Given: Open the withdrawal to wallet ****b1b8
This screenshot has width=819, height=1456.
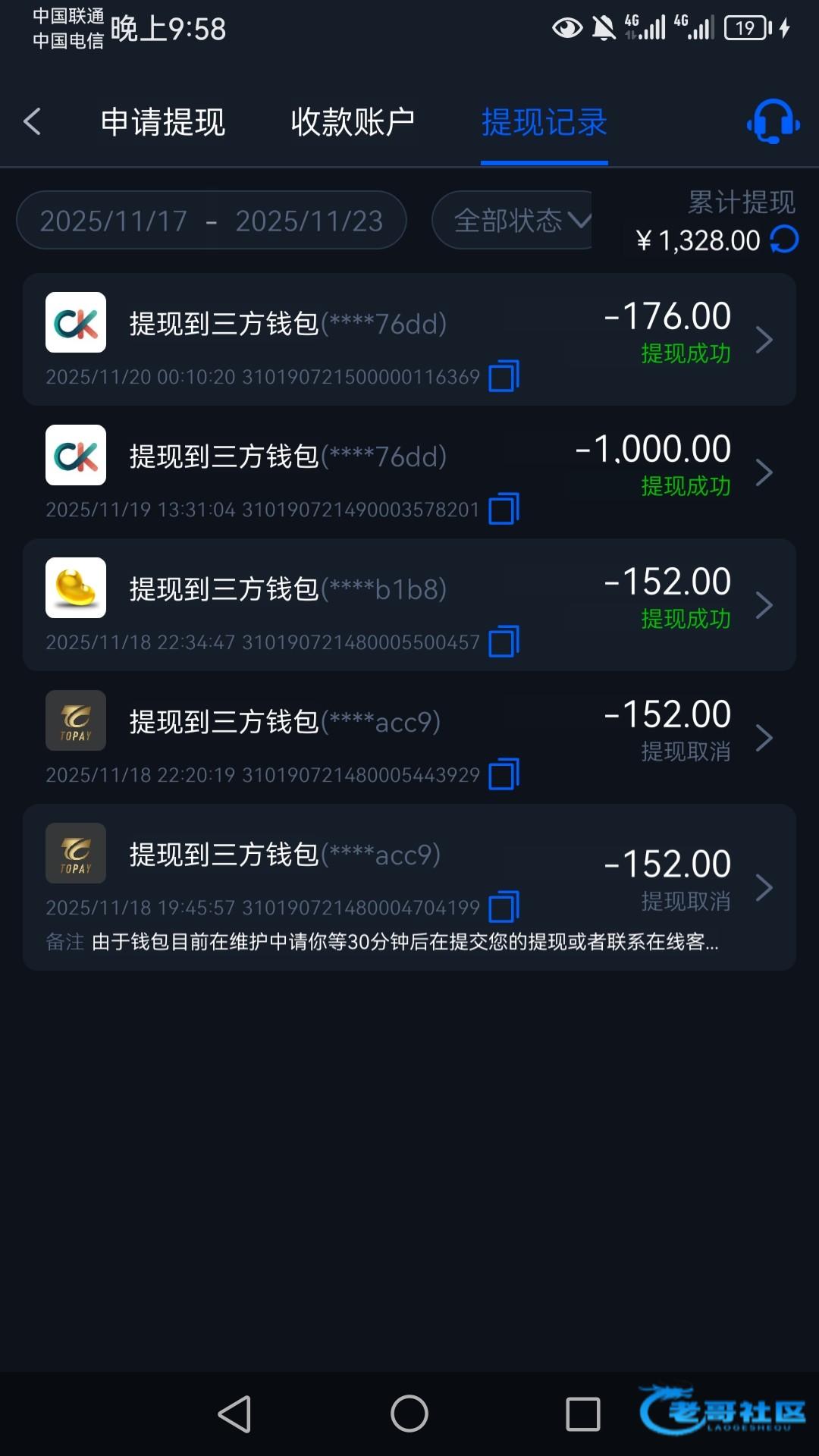Looking at the screenshot, I should (409, 604).
